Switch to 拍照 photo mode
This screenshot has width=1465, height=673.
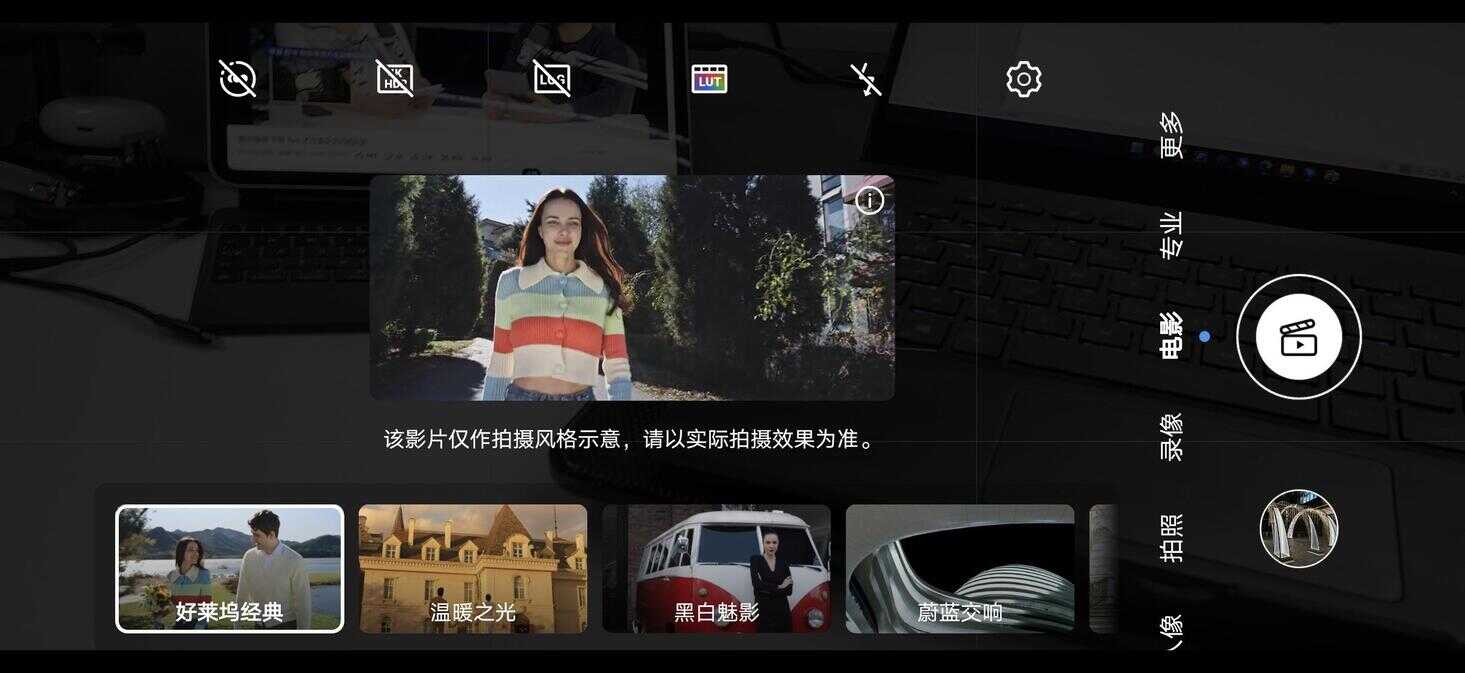pyautogui.click(x=1171, y=538)
